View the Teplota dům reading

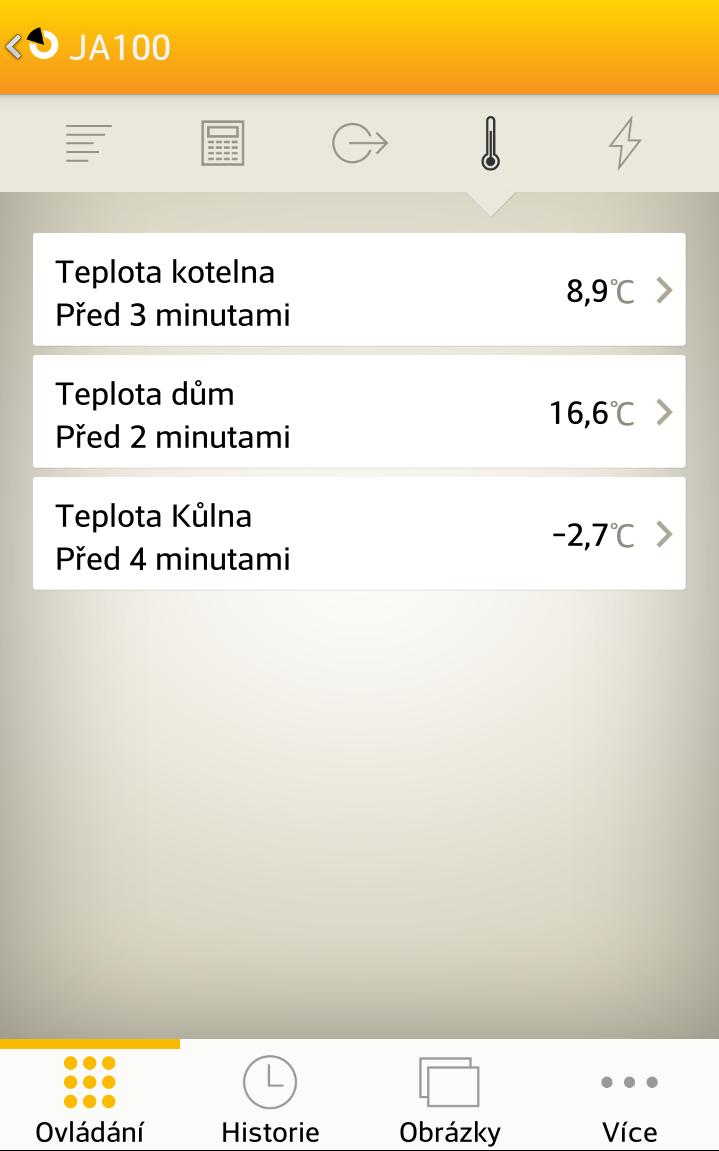click(359, 412)
